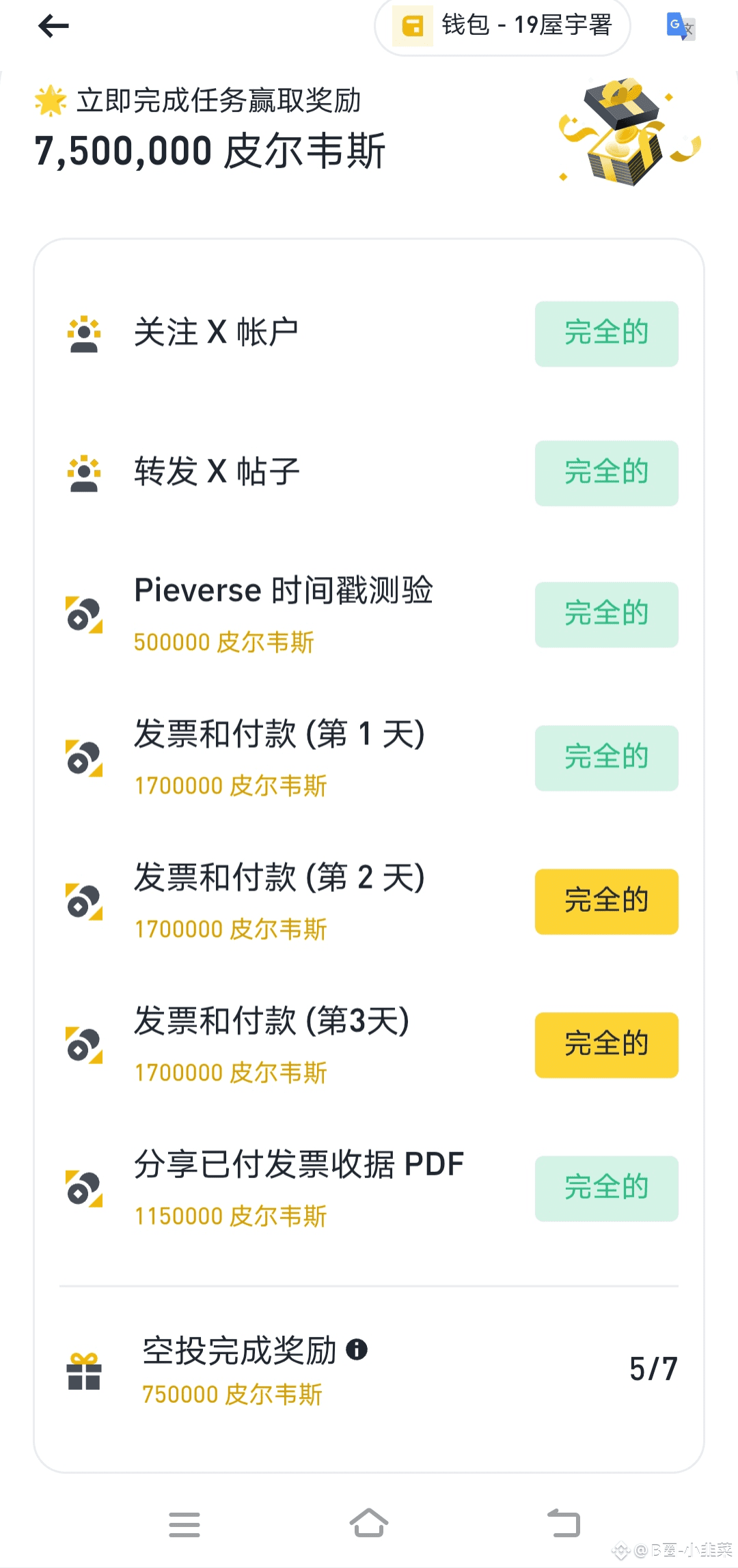Open the 钱包 - 19屋宇署 wallet pill

(x=502, y=26)
